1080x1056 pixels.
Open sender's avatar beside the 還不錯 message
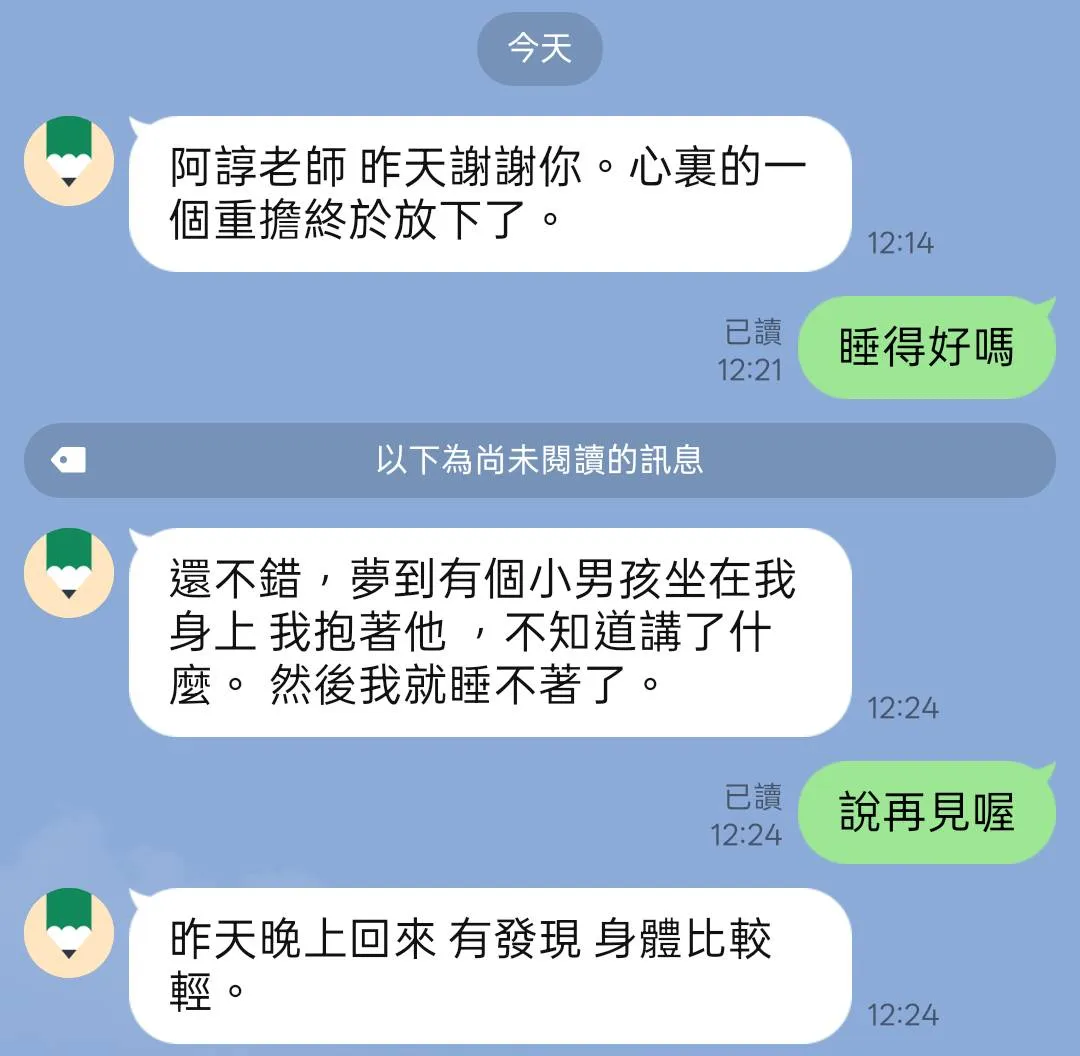[x=69, y=573]
